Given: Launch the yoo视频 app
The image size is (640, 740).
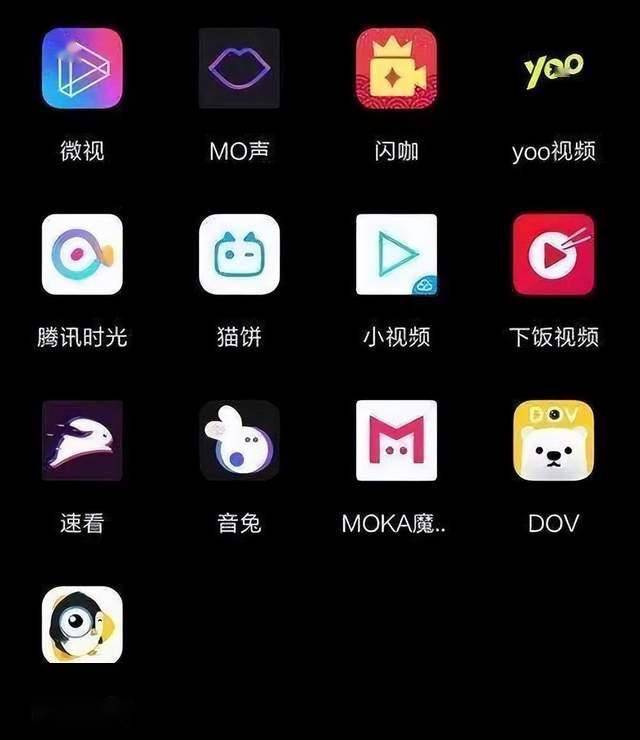Looking at the screenshot, I should click(x=553, y=68).
